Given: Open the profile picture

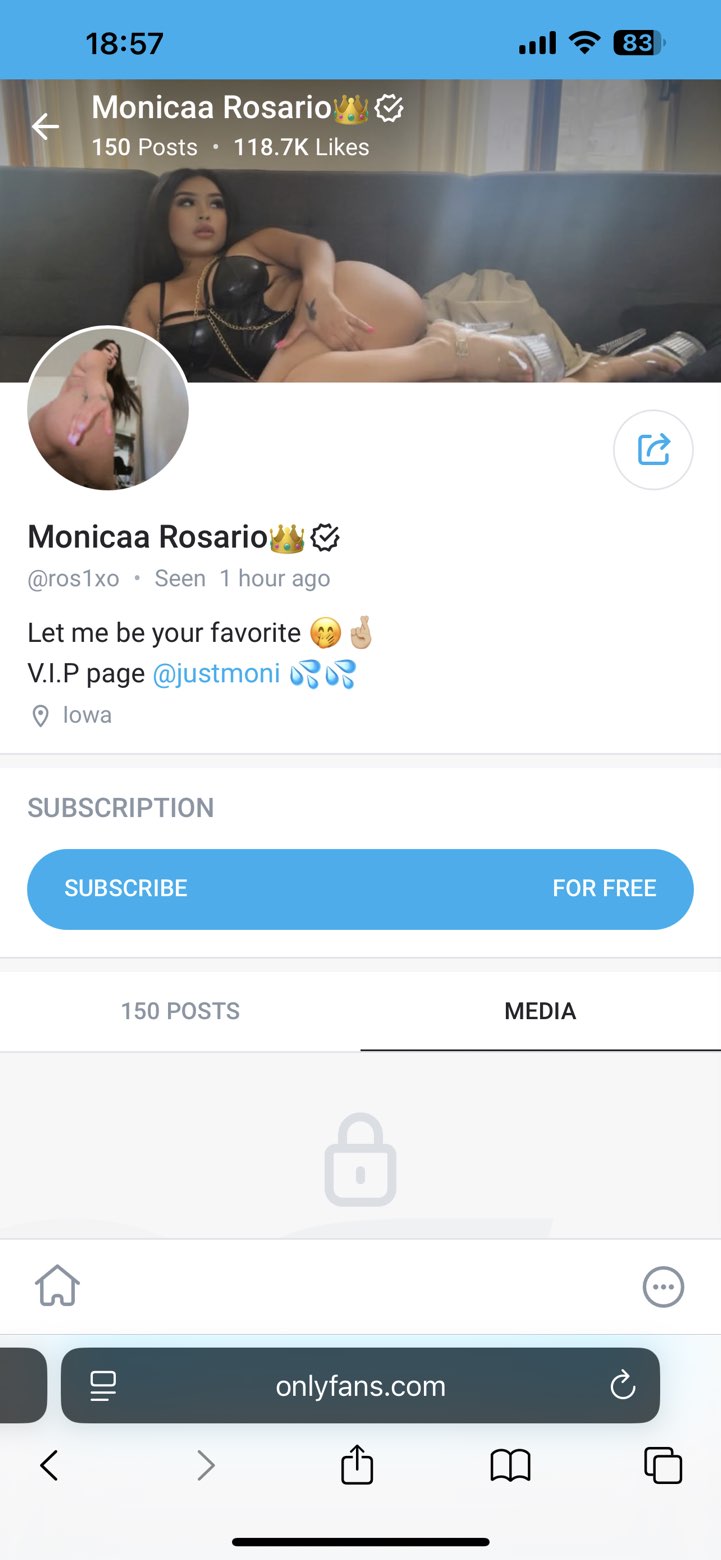Looking at the screenshot, I should (108, 409).
